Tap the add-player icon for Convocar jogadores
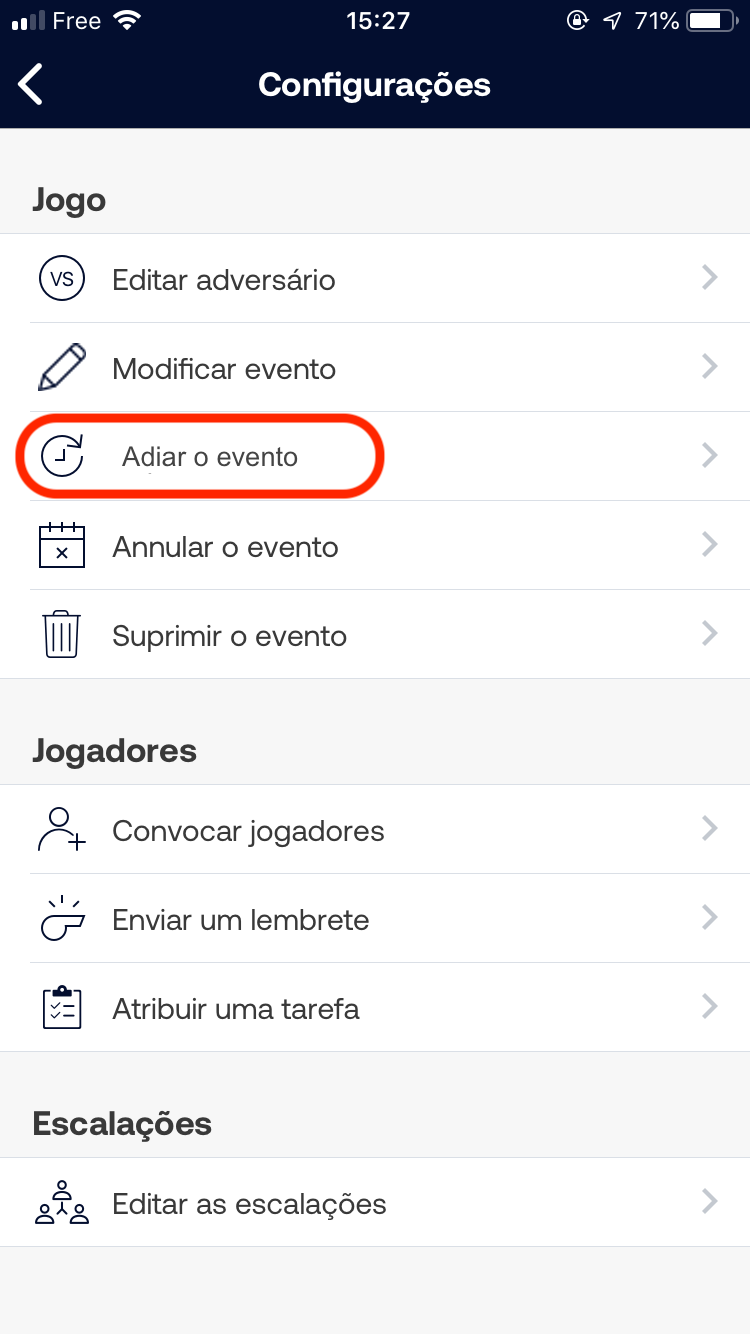This screenshot has height=1334, width=750. (61, 830)
